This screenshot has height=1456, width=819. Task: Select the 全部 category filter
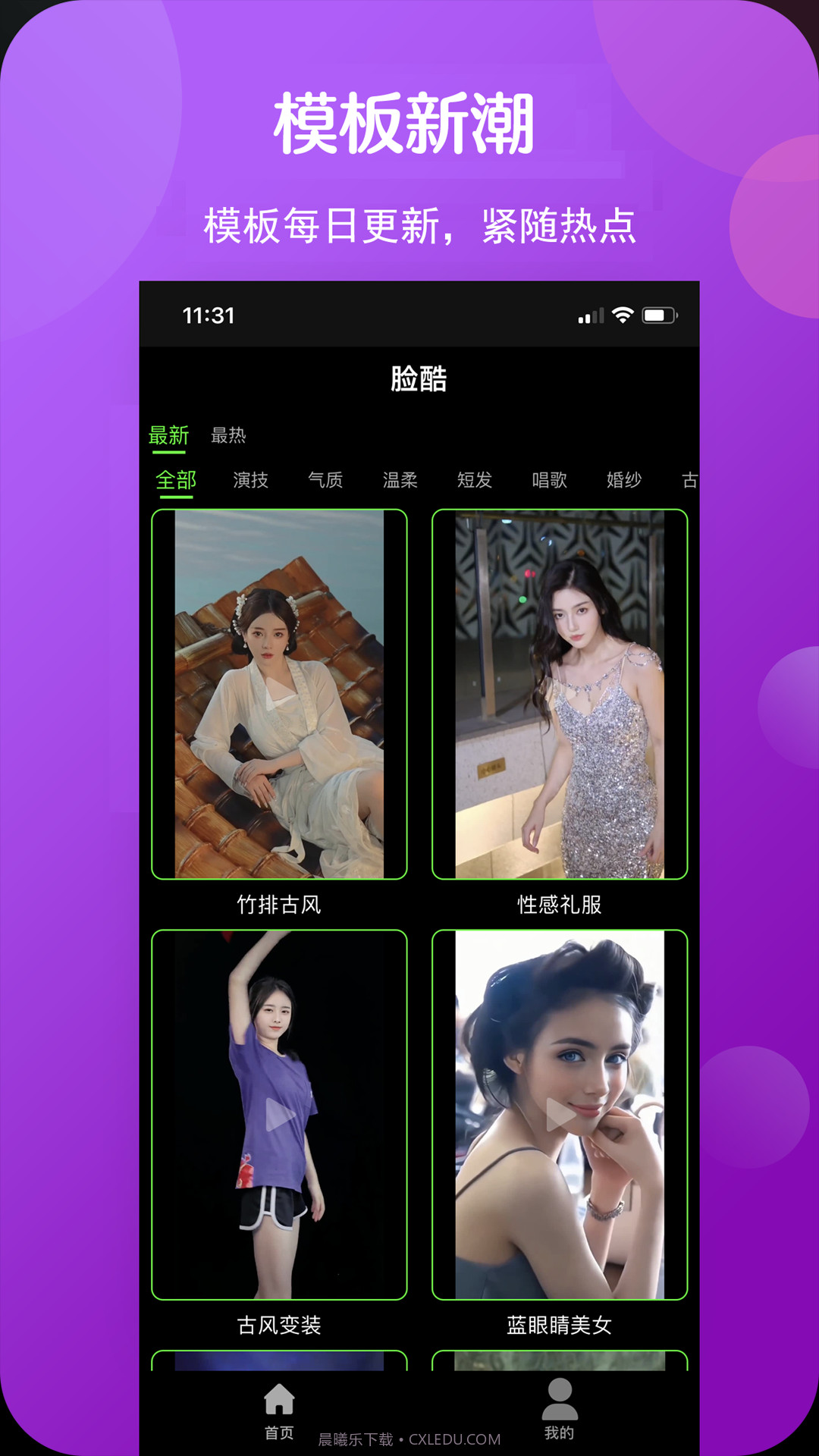coord(176,479)
